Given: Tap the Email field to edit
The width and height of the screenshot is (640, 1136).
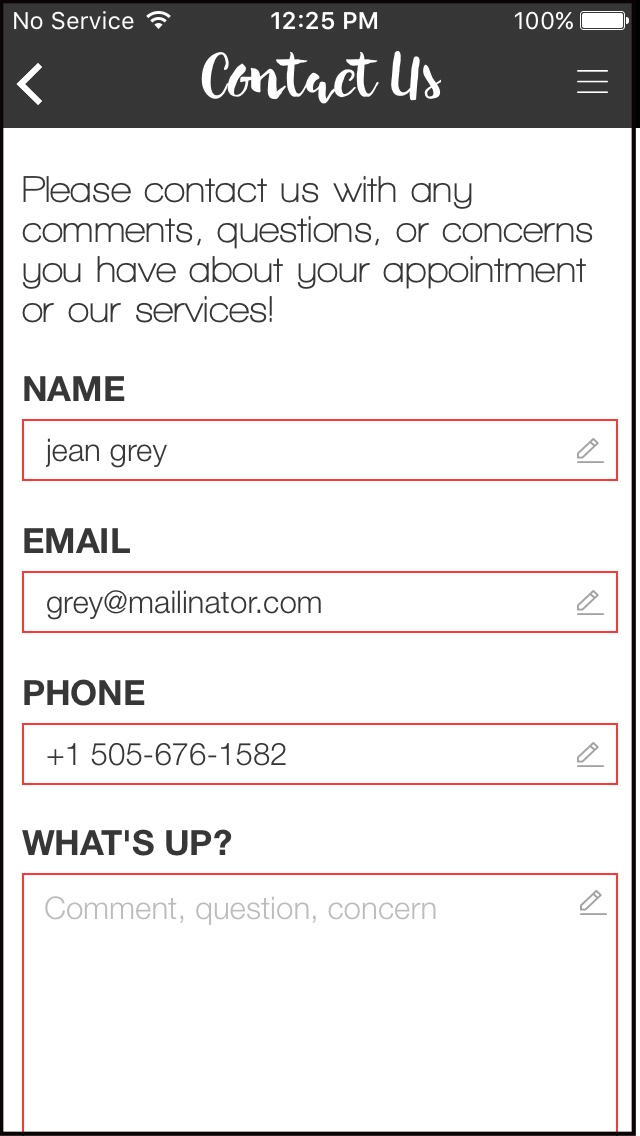Looking at the screenshot, I should pyautogui.click(x=320, y=602).
